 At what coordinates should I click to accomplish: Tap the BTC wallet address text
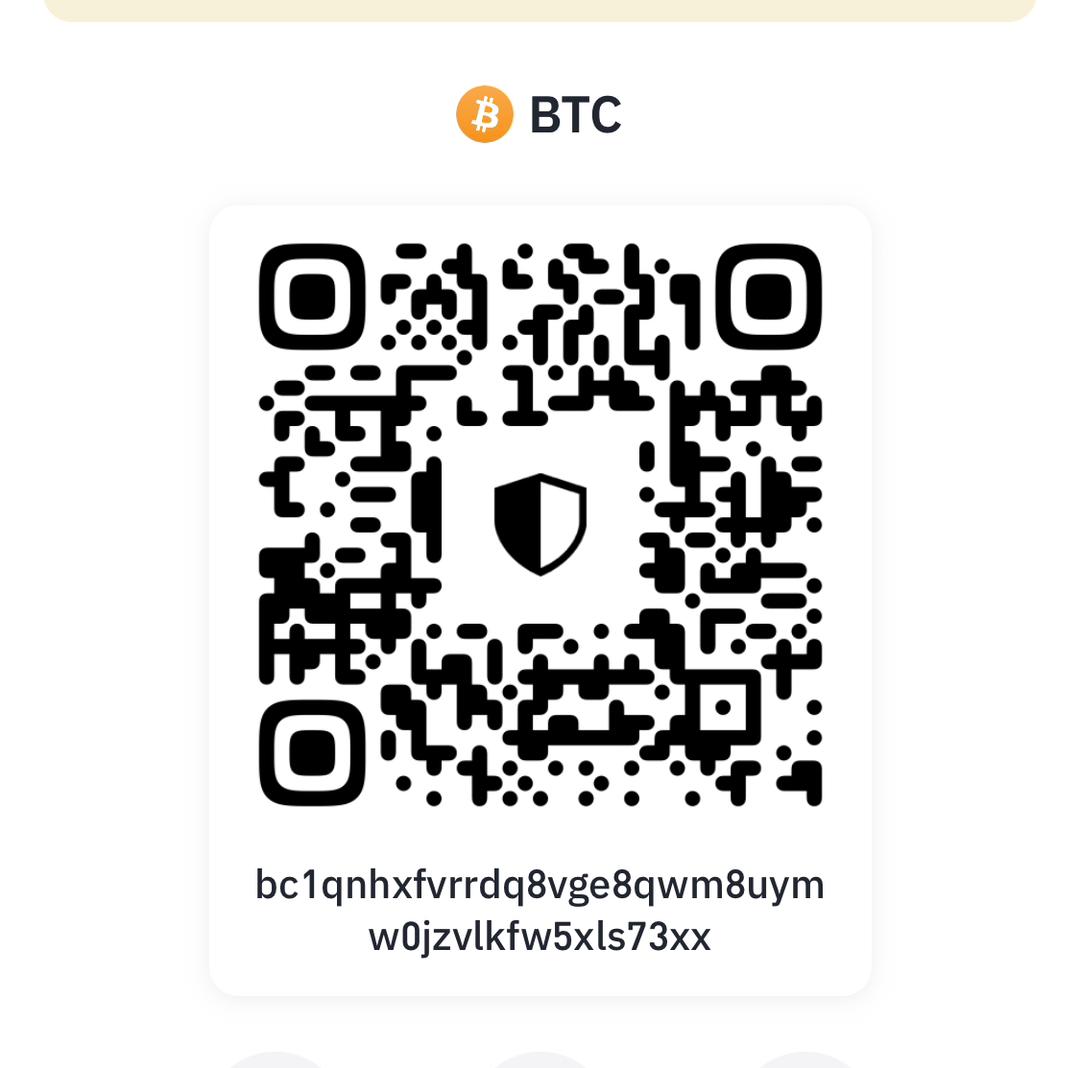[x=540, y=911]
